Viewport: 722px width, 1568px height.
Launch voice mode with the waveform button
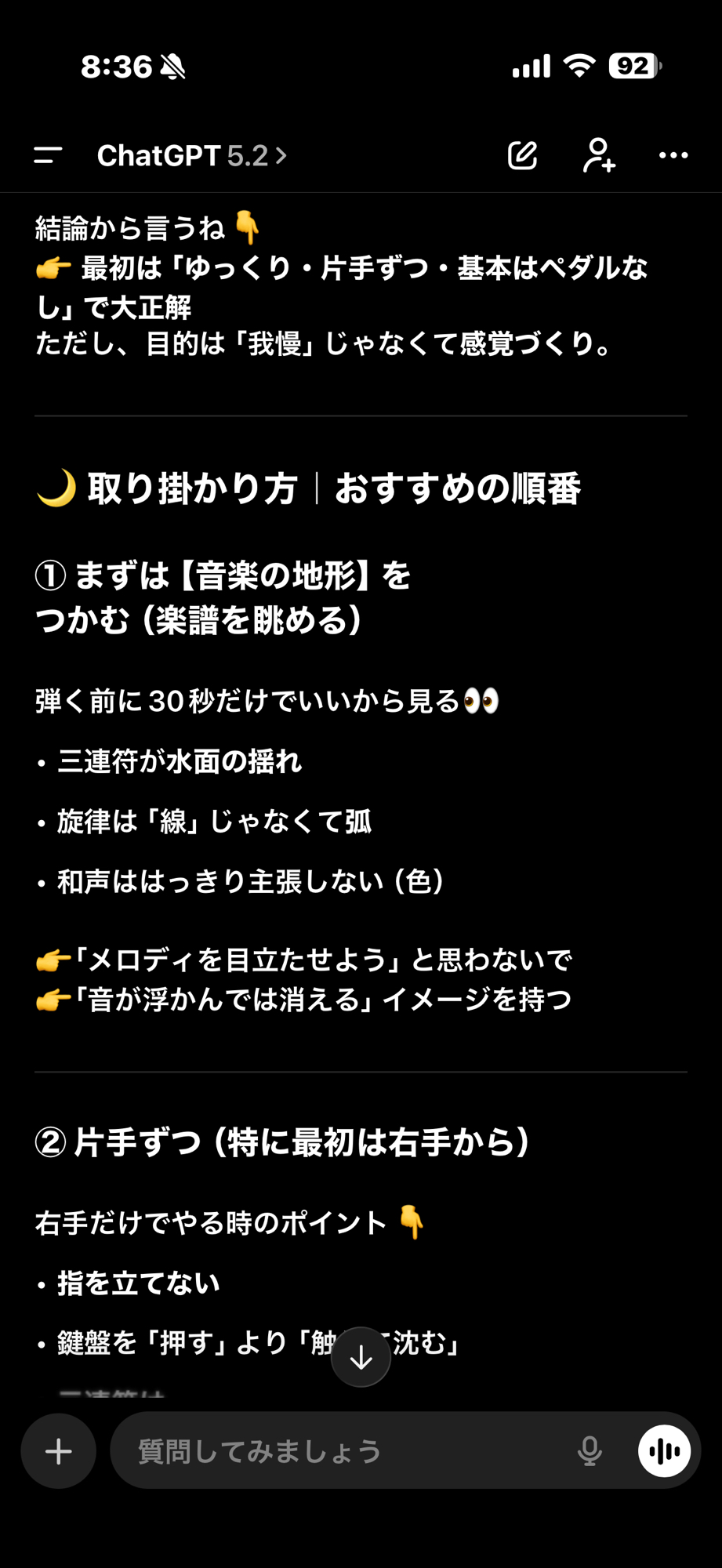coord(664,1452)
